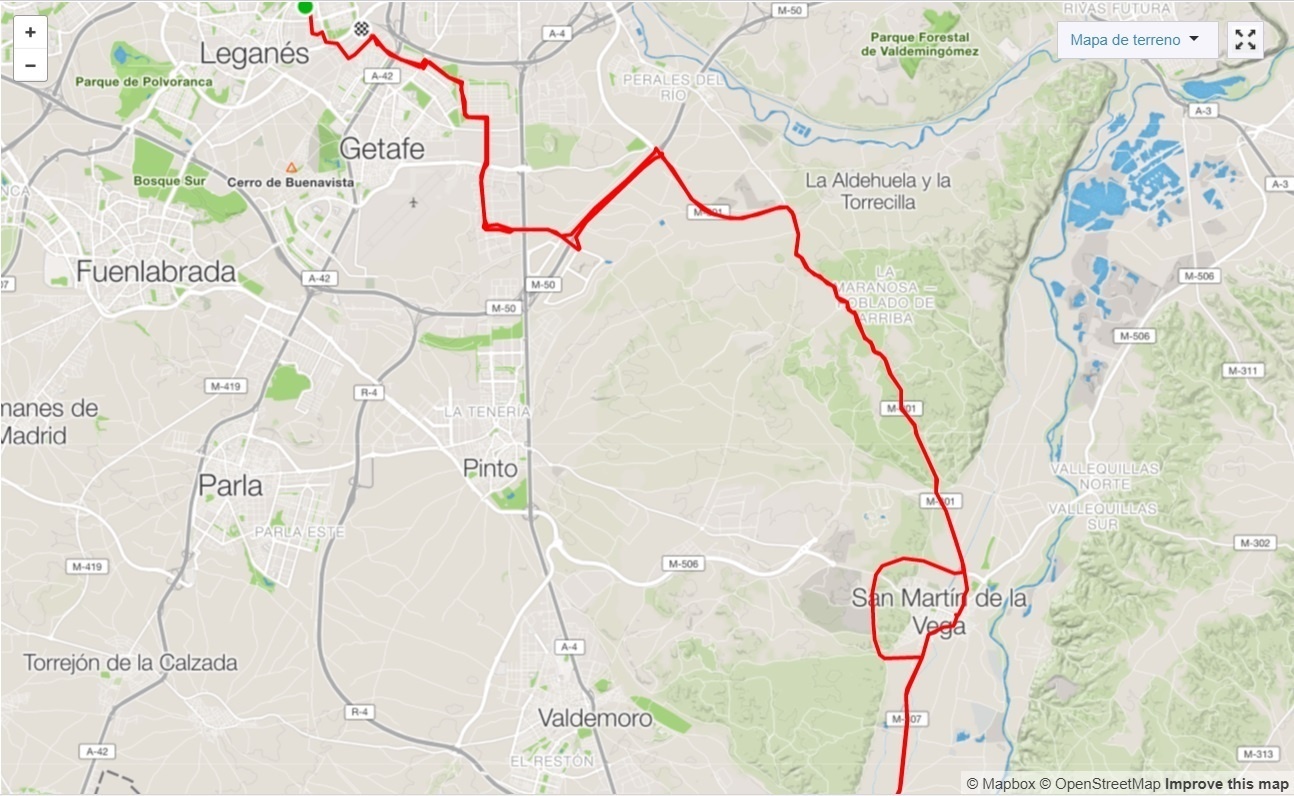Open the Improve this map link
The height and width of the screenshot is (796, 1294).
point(1226,784)
